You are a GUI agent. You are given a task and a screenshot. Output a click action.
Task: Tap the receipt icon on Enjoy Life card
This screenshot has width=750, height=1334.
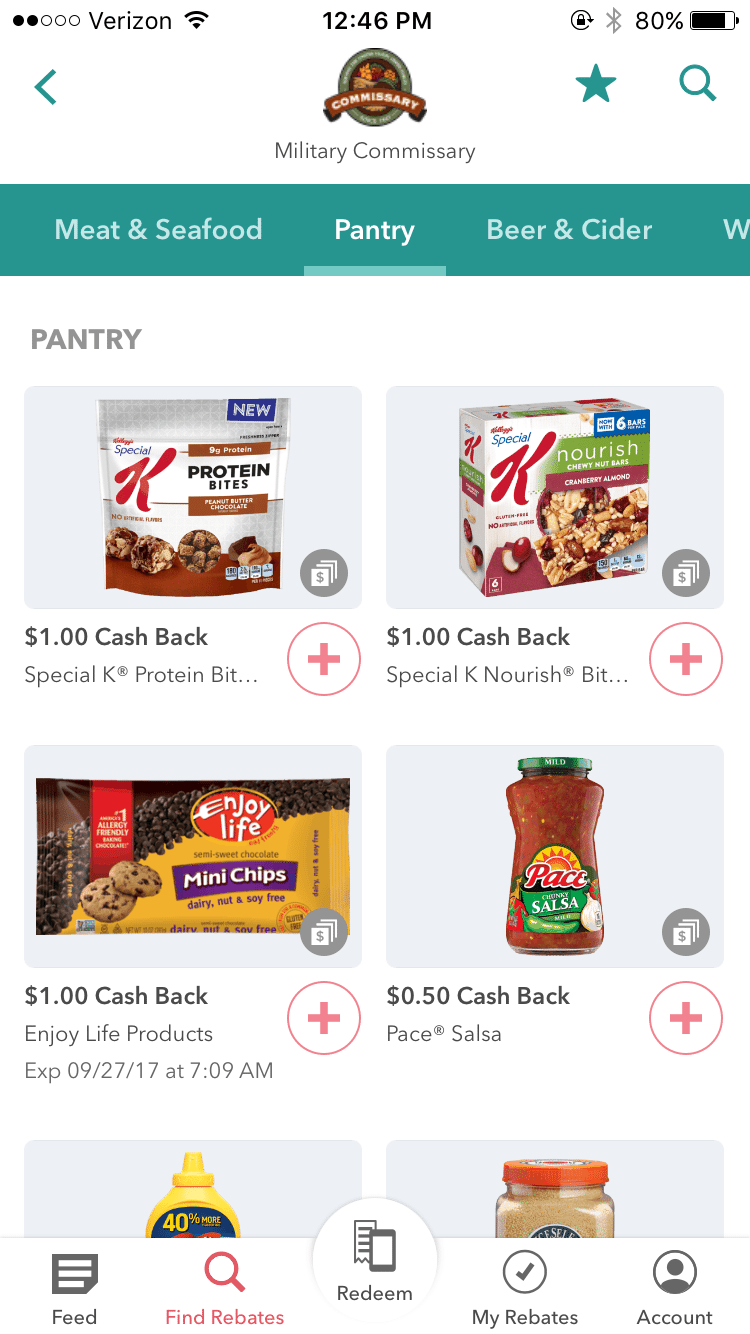tap(324, 931)
